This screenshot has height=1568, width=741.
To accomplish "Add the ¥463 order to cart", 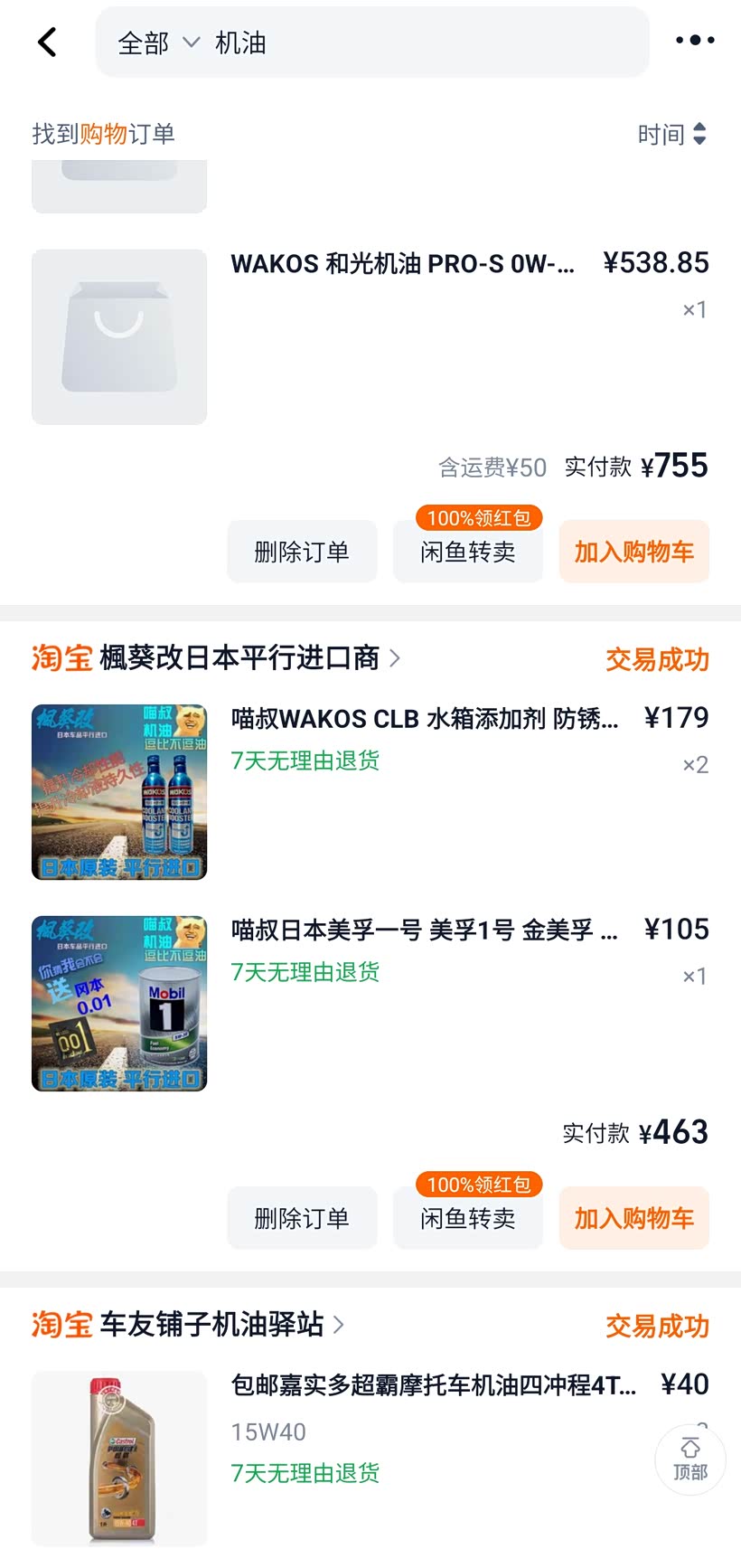I will 634,1218.
